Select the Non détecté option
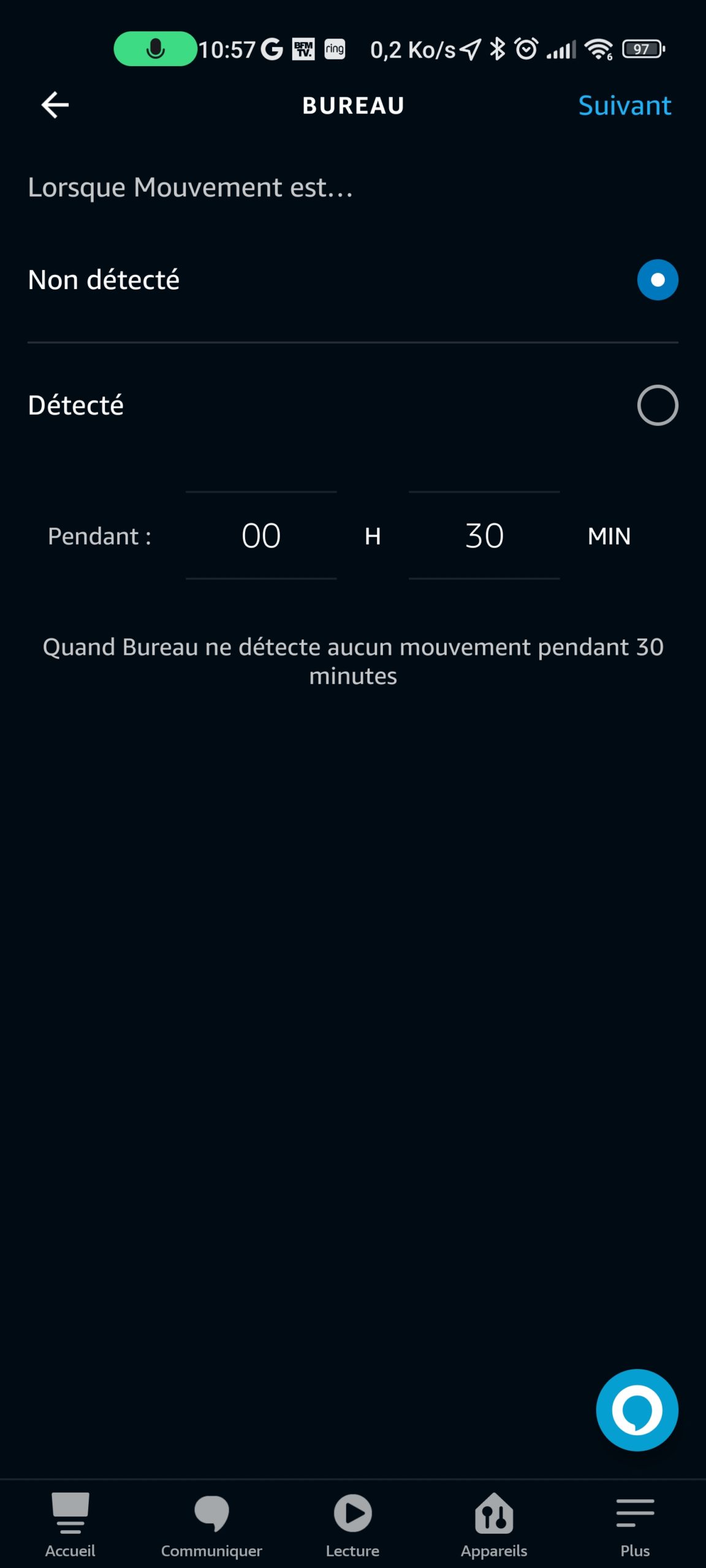The width and height of the screenshot is (706, 1568). 352,280
